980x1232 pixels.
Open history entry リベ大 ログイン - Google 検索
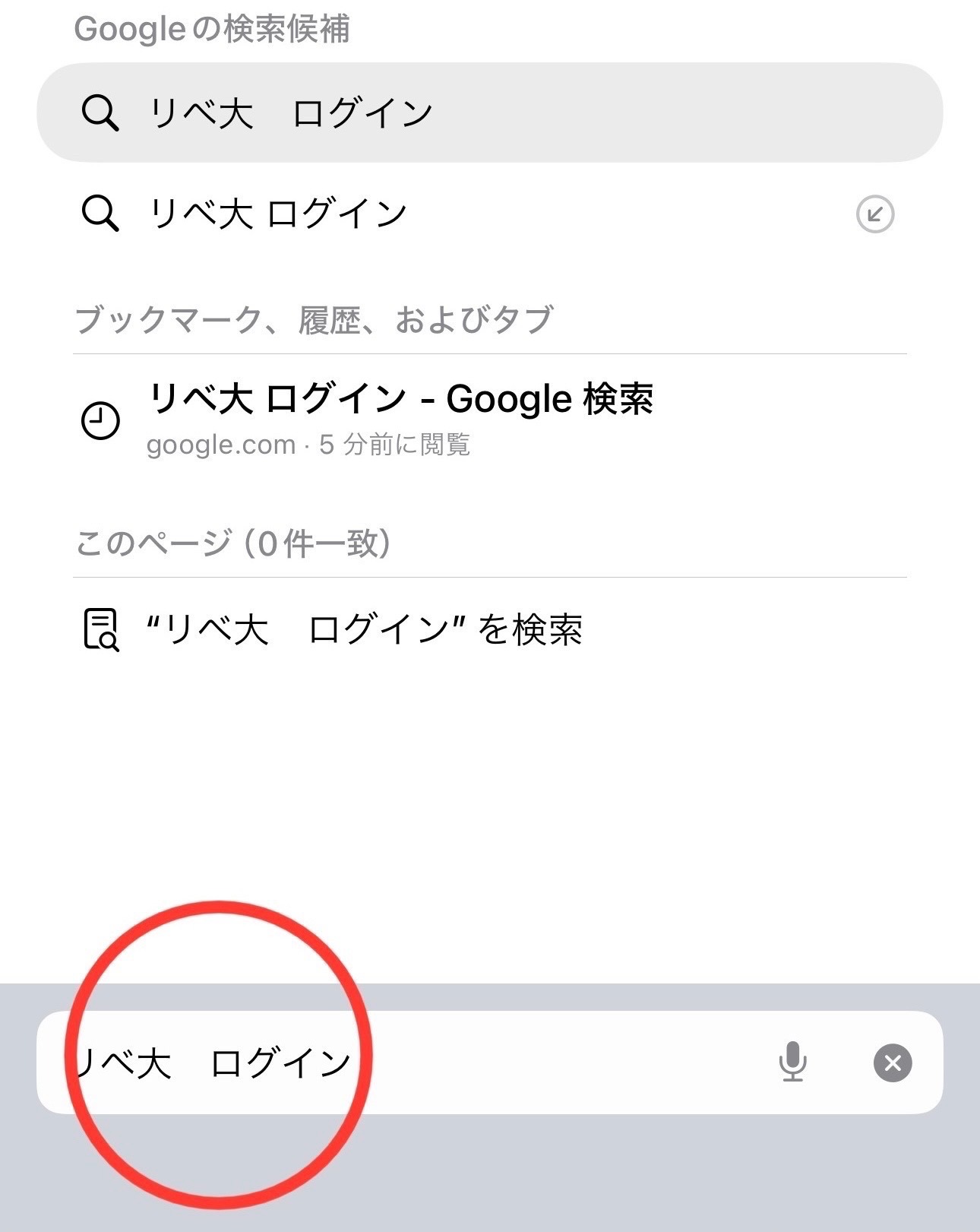[399, 418]
